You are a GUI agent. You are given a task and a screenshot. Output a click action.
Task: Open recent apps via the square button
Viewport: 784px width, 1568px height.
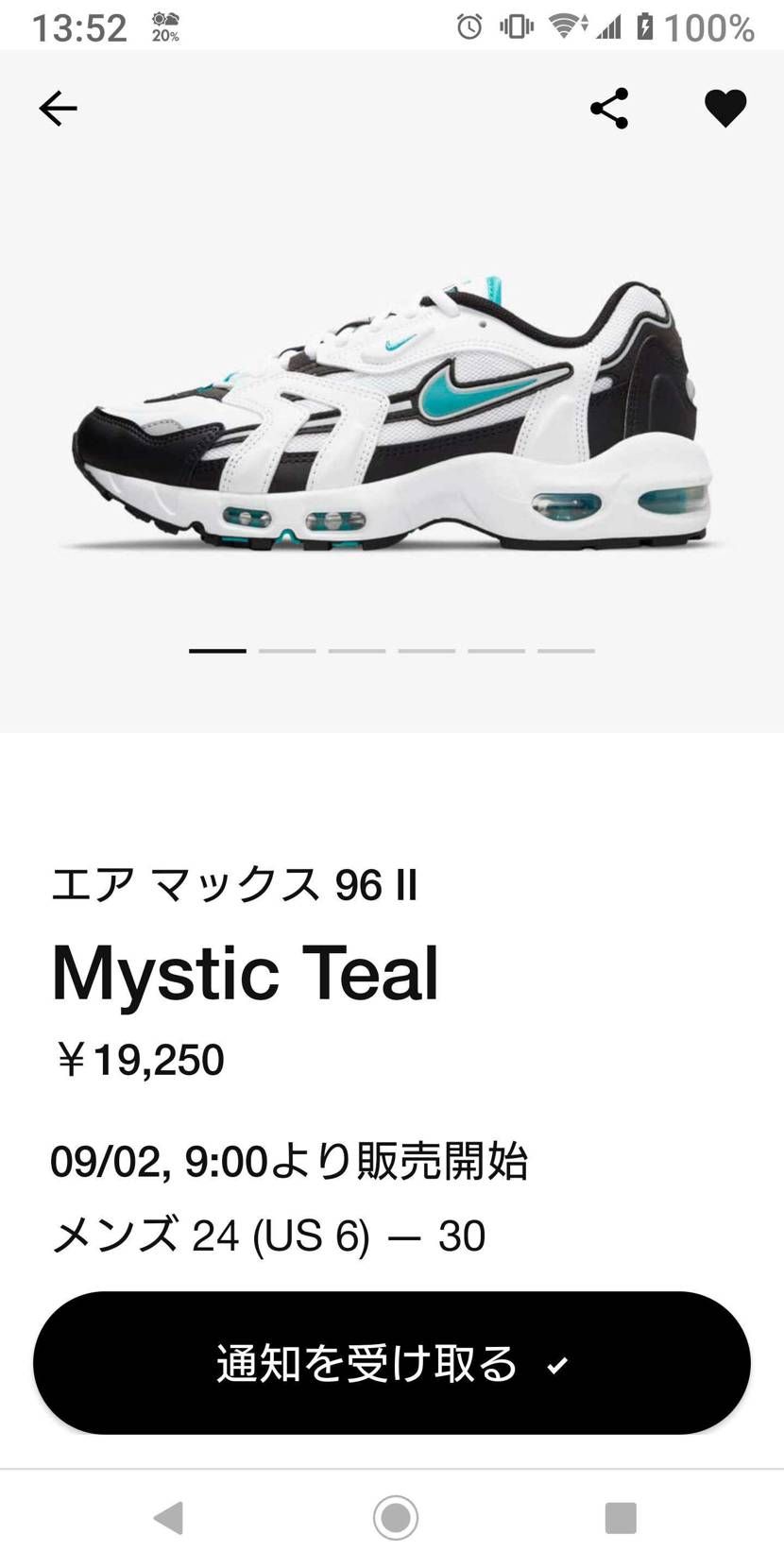(x=621, y=1518)
